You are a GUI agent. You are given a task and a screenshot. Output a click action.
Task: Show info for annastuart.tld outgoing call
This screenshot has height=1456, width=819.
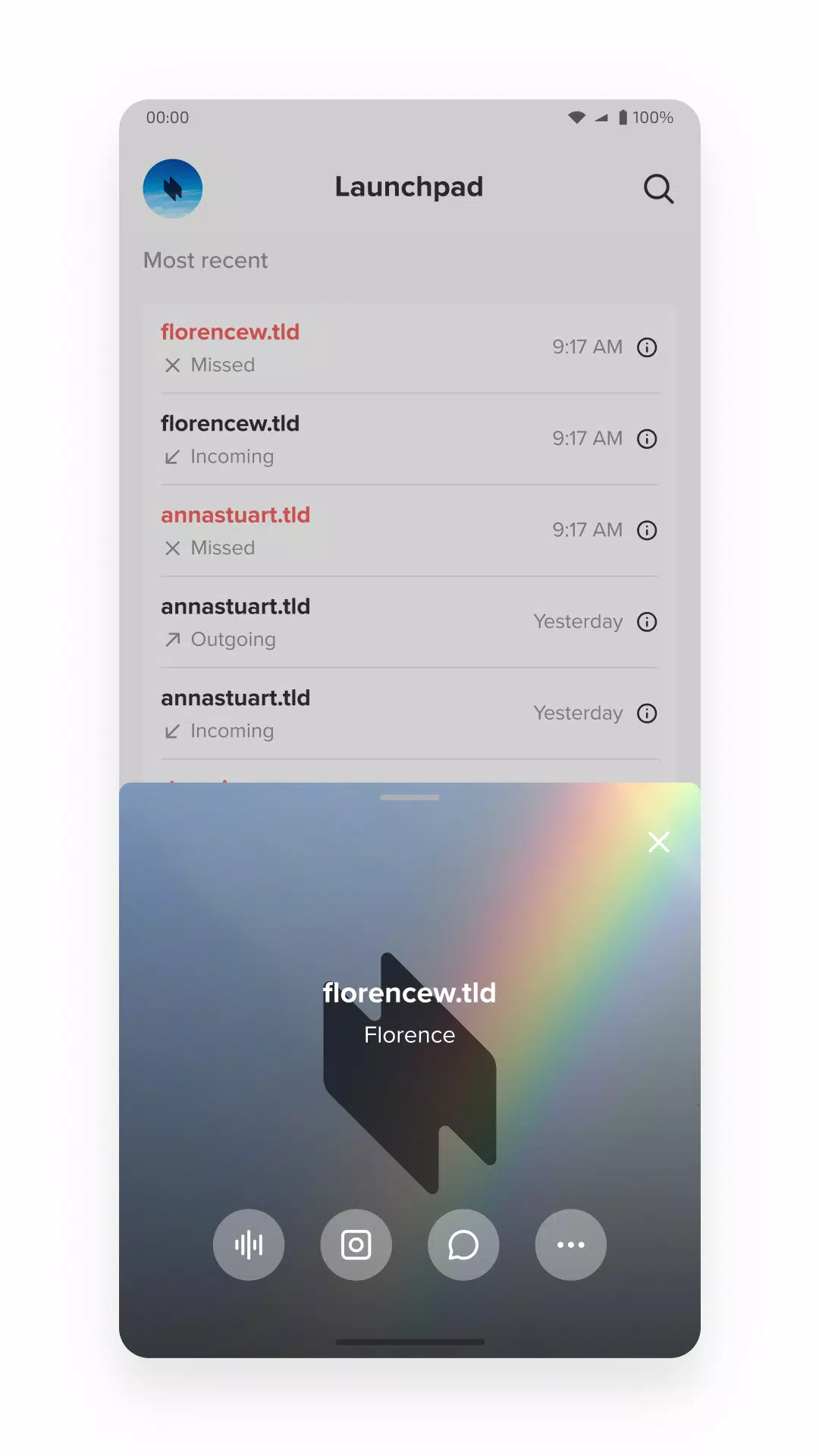647,623
